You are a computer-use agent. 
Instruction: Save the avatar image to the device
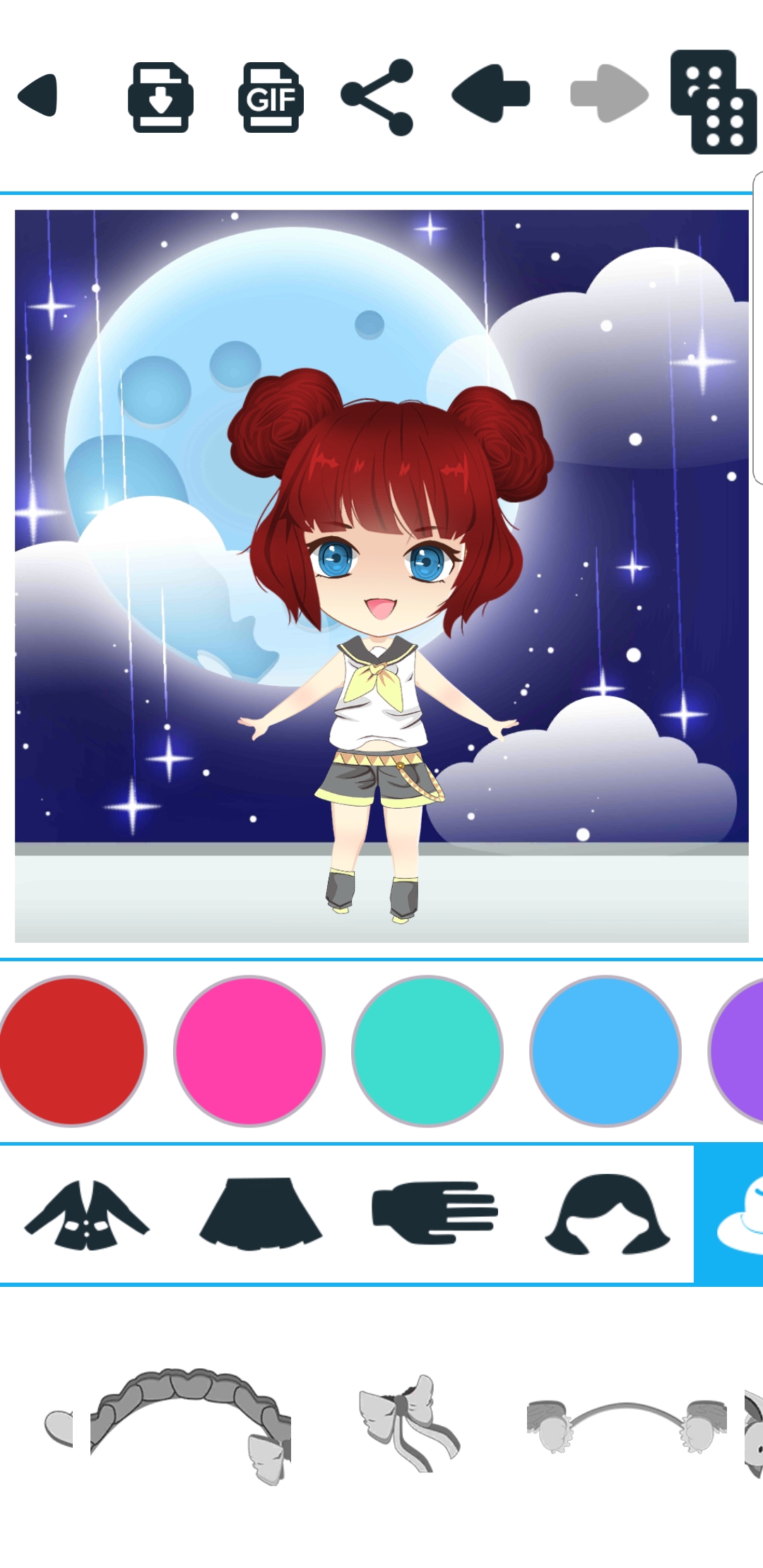coord(160,97)
